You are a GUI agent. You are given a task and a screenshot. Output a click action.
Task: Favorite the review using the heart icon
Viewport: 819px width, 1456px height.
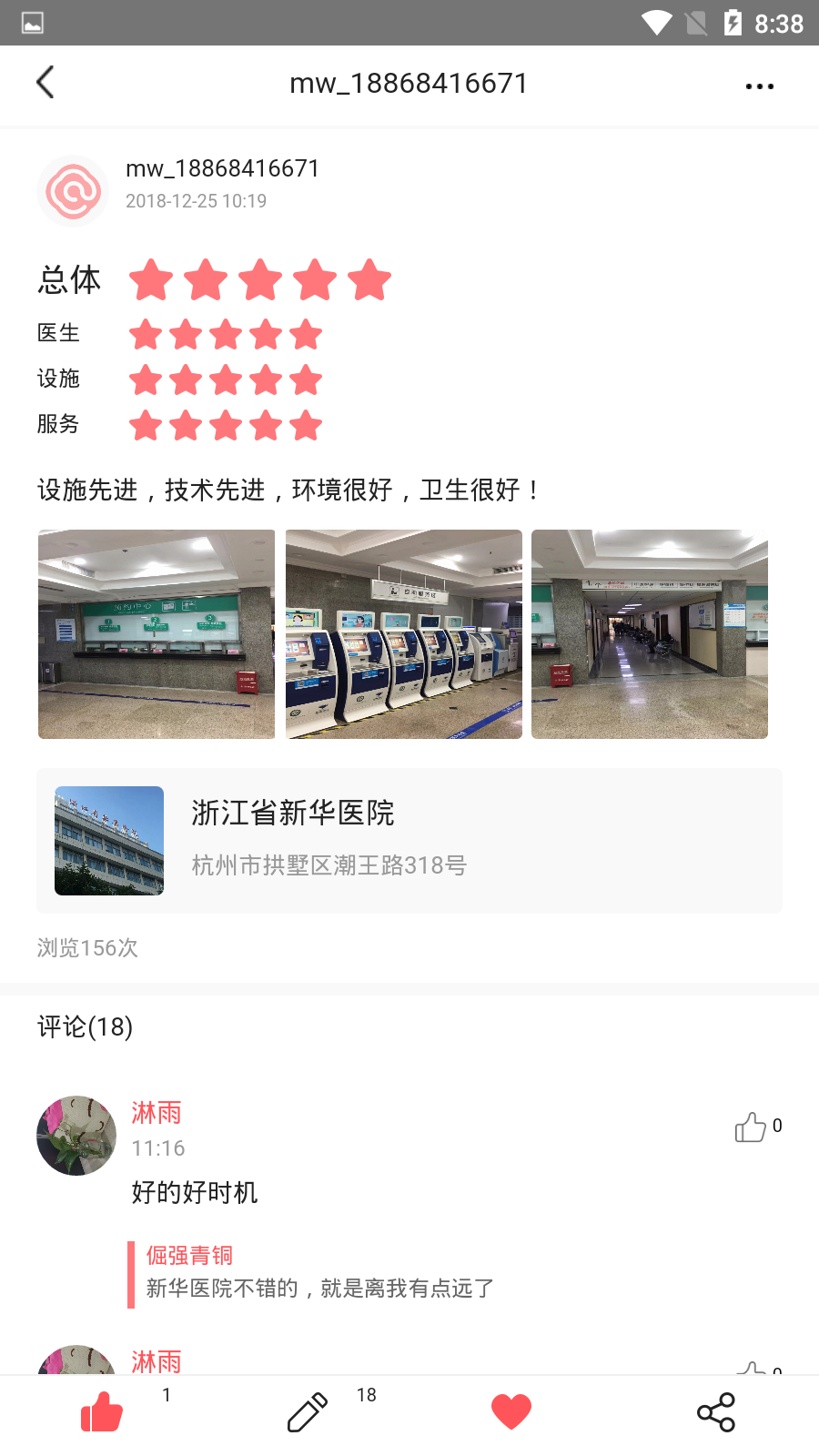[x=511, y=1410]
